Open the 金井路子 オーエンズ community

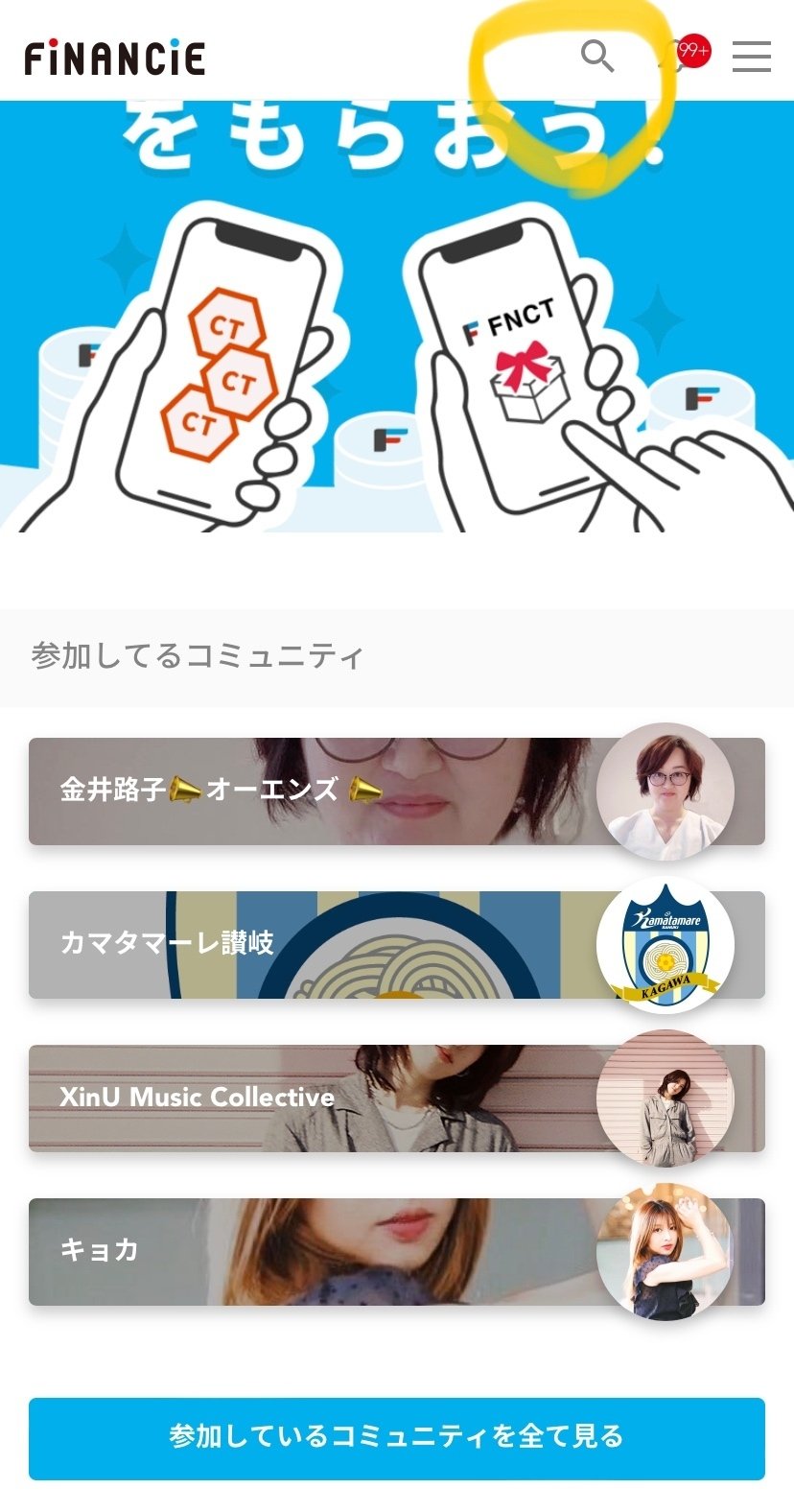(x=397, y=791)
